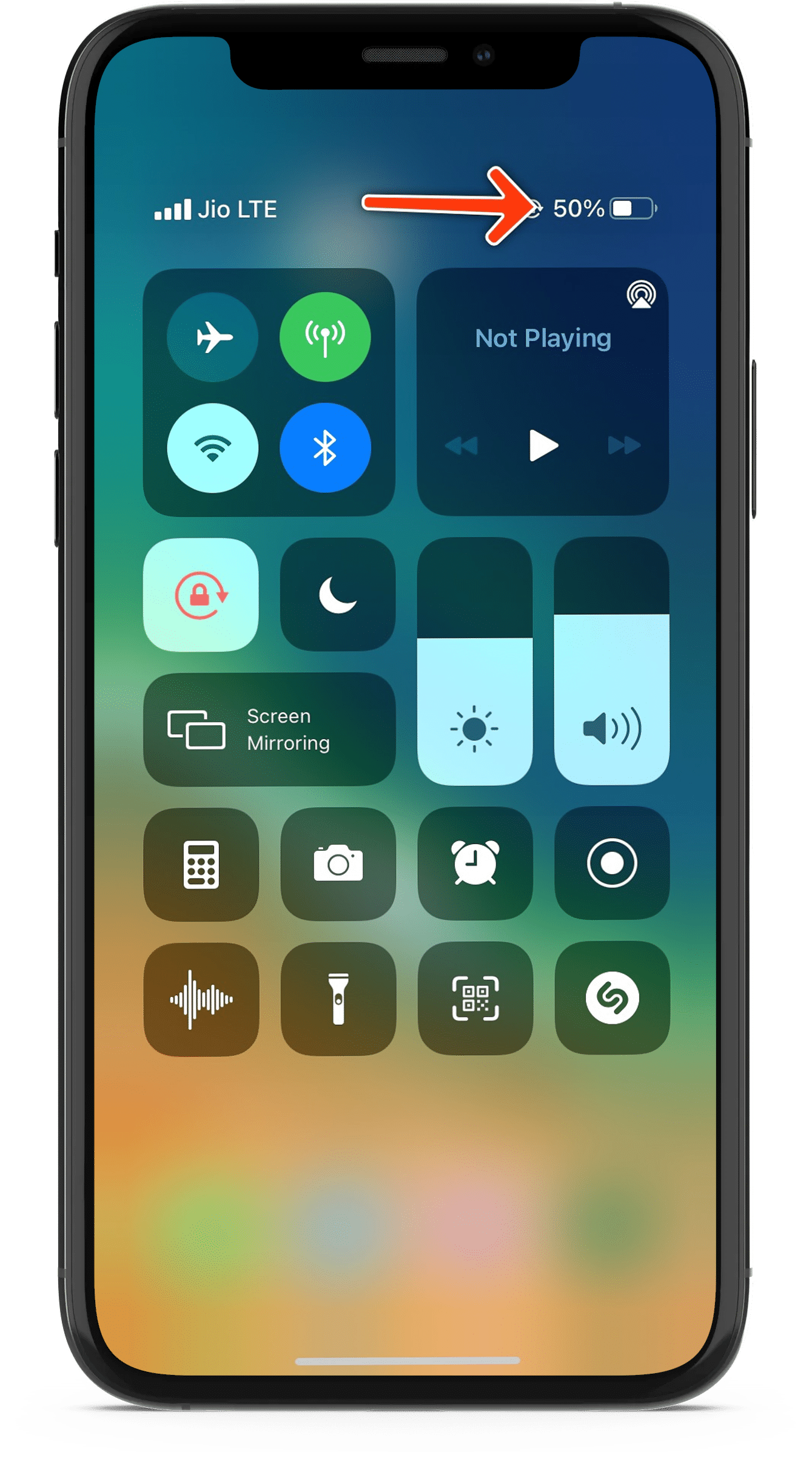Launch the Camera
This screenshot has height=1466, width=812.
(x=338, y=864)
